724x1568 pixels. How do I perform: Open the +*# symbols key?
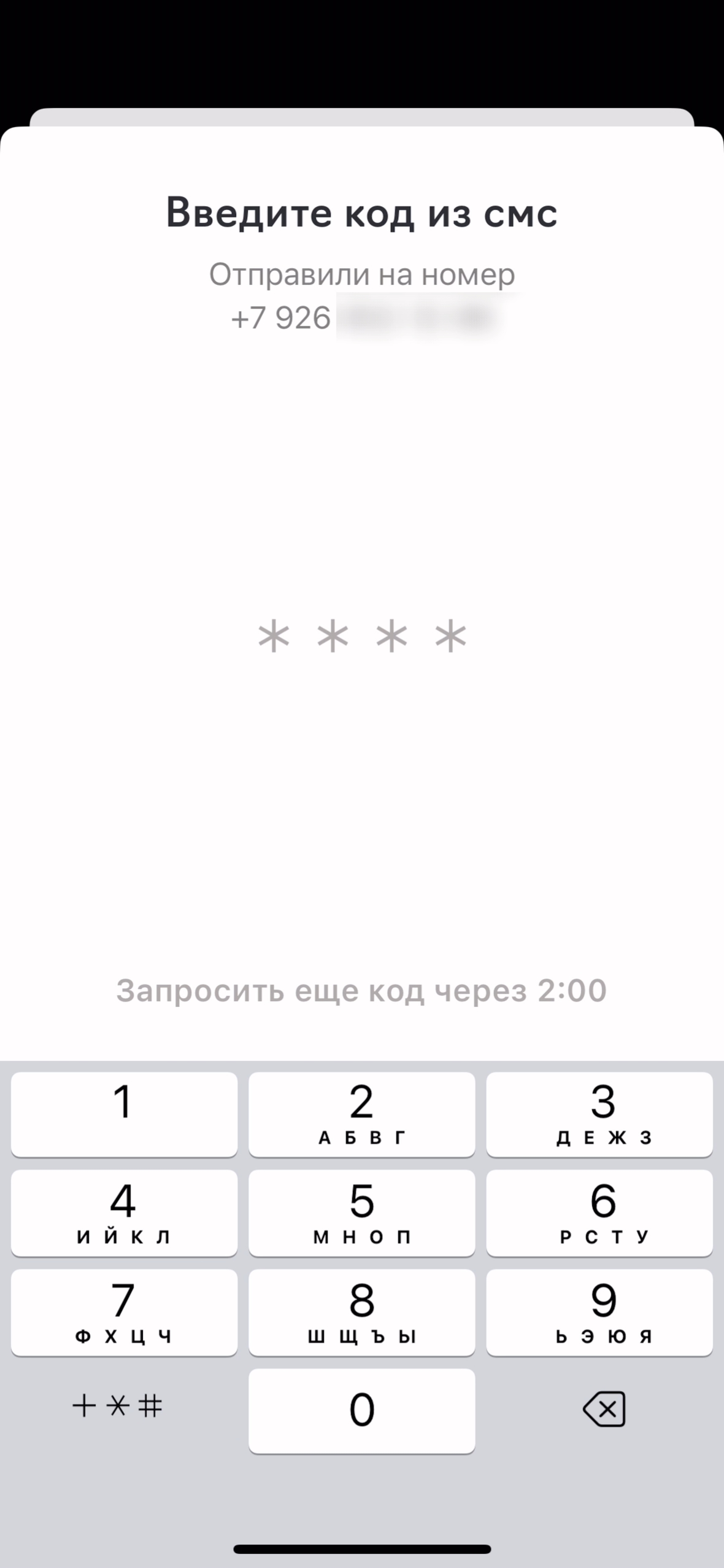[x=118, y=1406]
